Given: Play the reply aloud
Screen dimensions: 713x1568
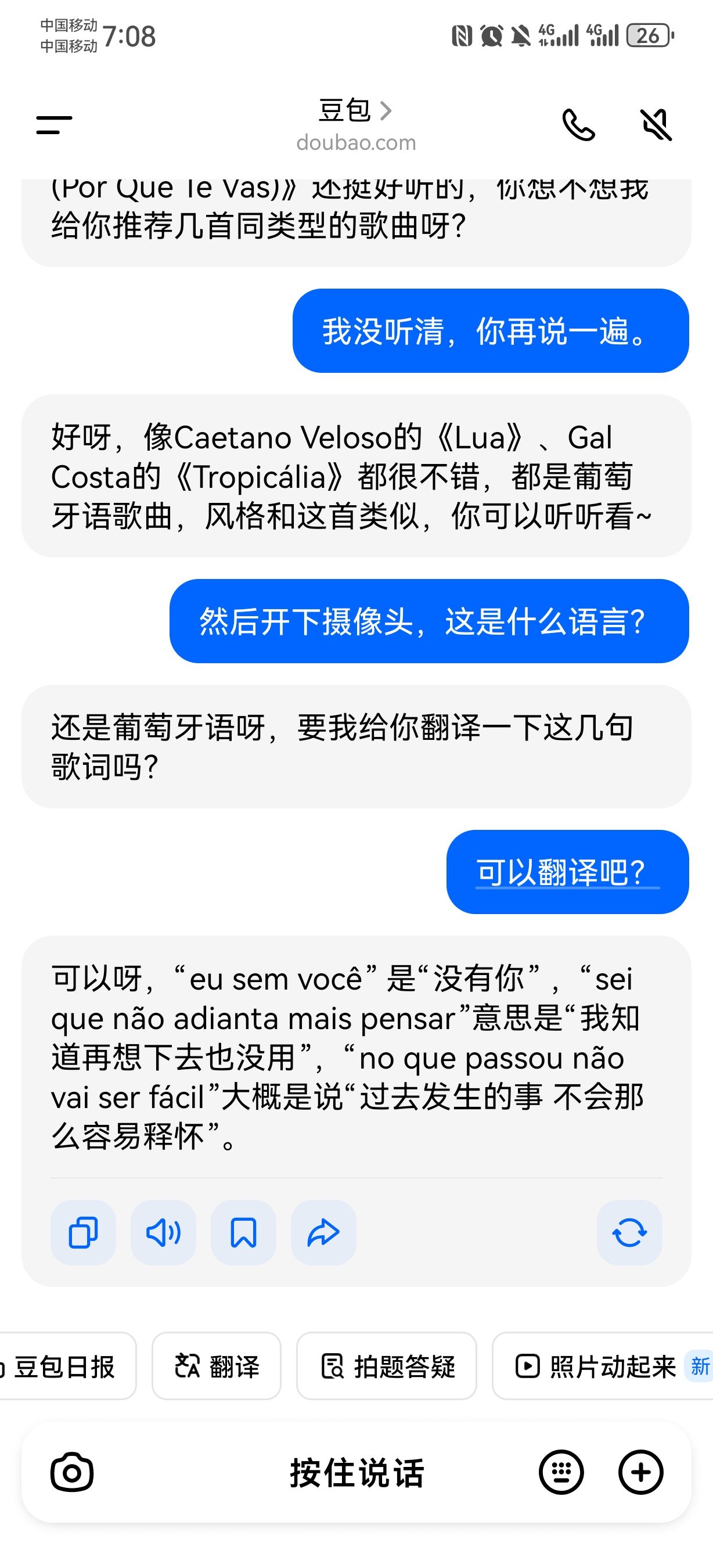Looking at the screenshot, I should pos(163,1232).
